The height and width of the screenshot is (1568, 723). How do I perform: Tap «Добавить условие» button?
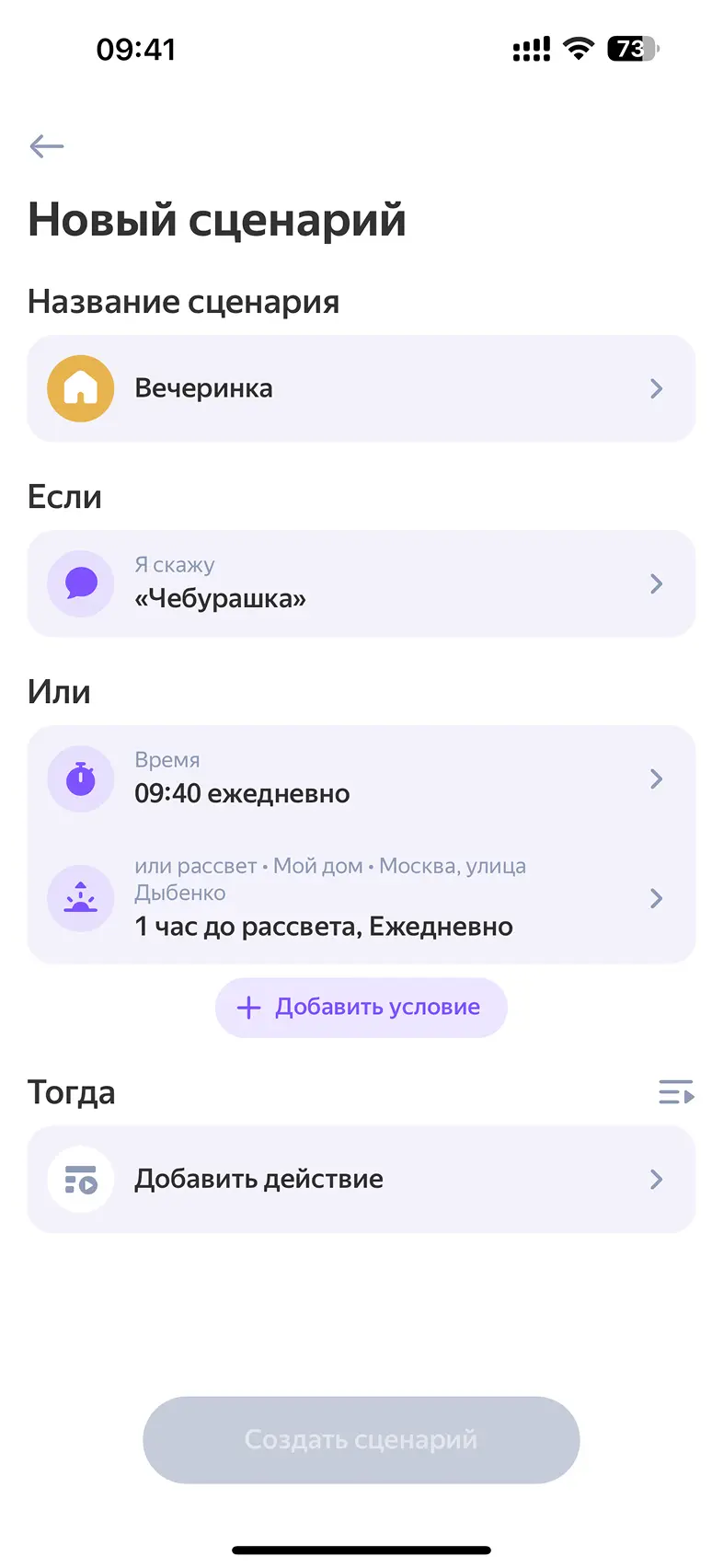[x=361, y=1008]
